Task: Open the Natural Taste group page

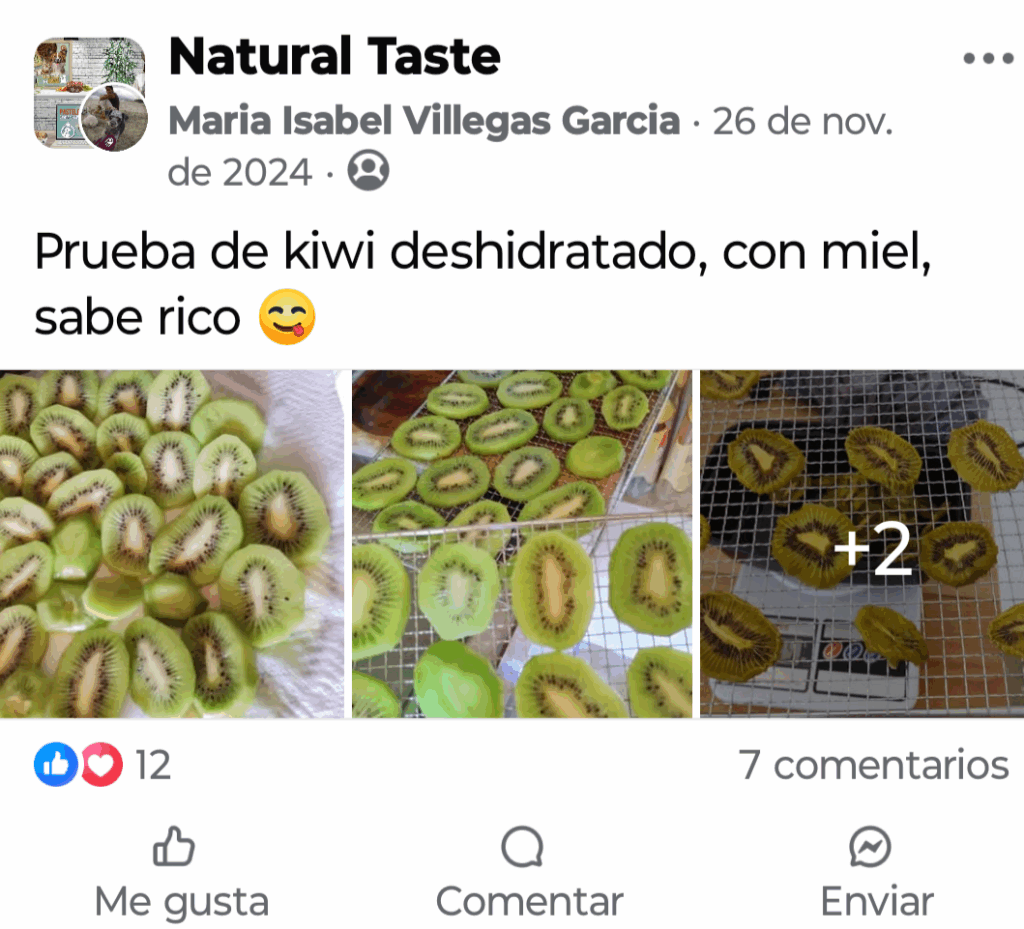Action: click(334, 57)
